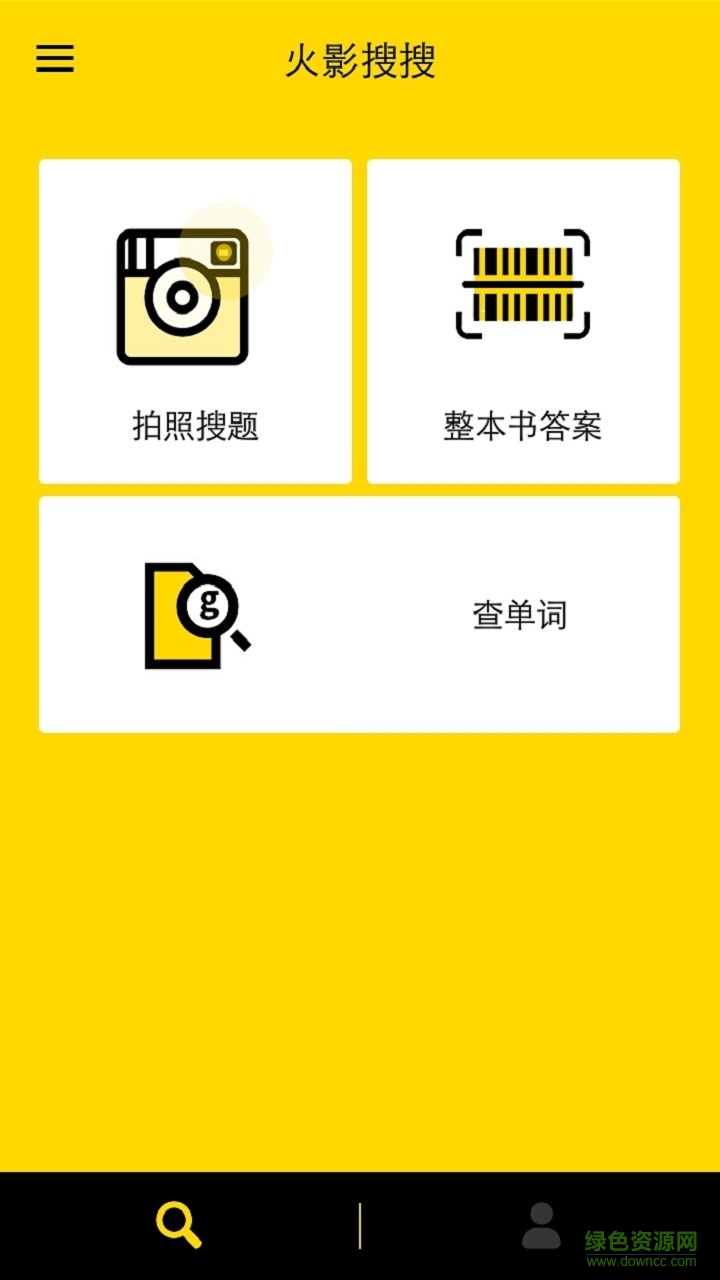Click the camera lens inside the photo icon
720x1280 pixels.
tap(183, 297)
